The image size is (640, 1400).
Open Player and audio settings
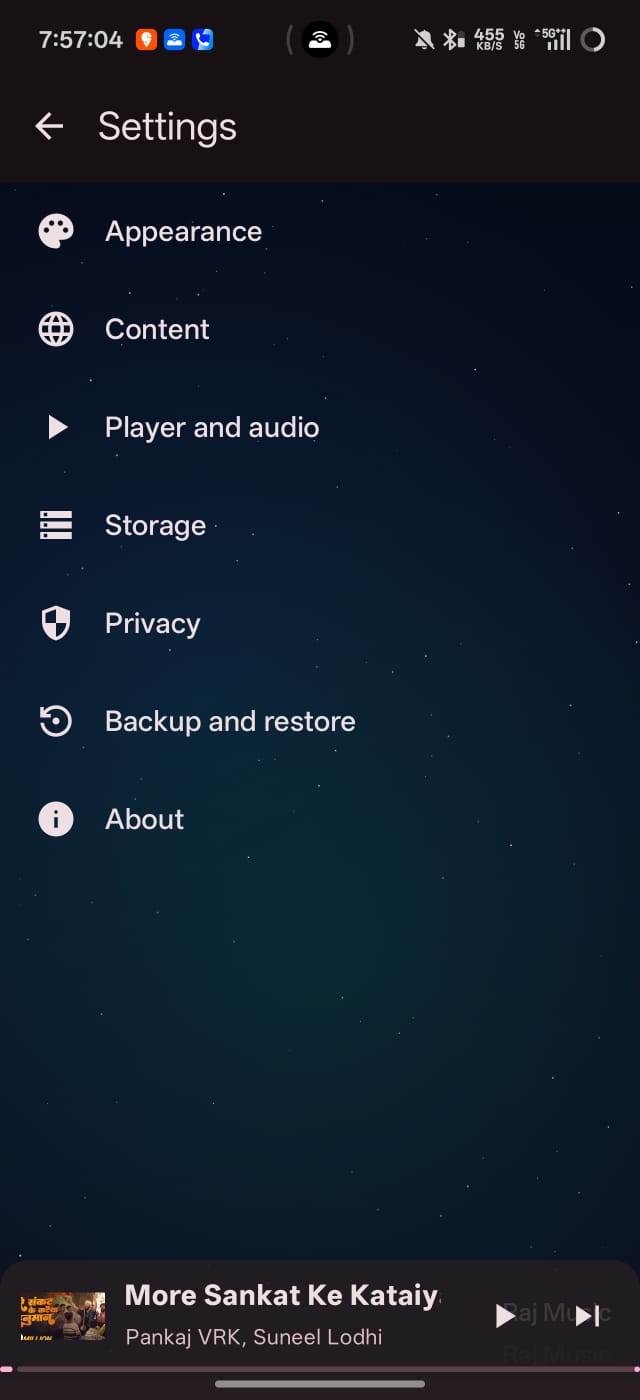point(211,428)
